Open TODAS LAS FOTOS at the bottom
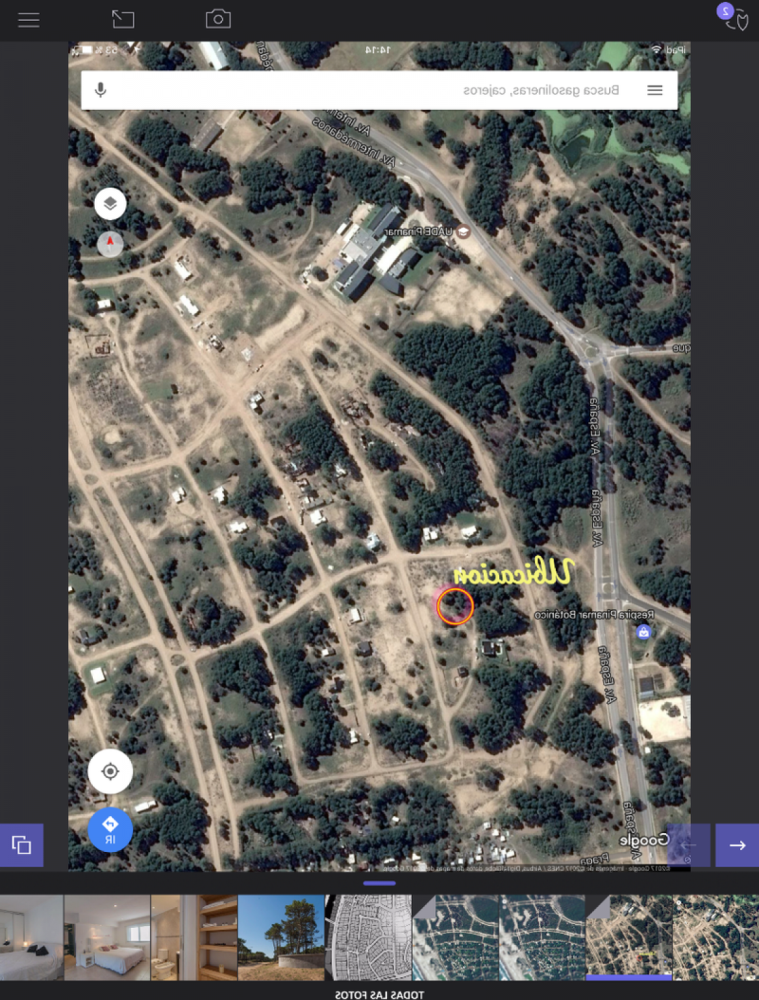759x1000 pixels. (x=379, y=991)
